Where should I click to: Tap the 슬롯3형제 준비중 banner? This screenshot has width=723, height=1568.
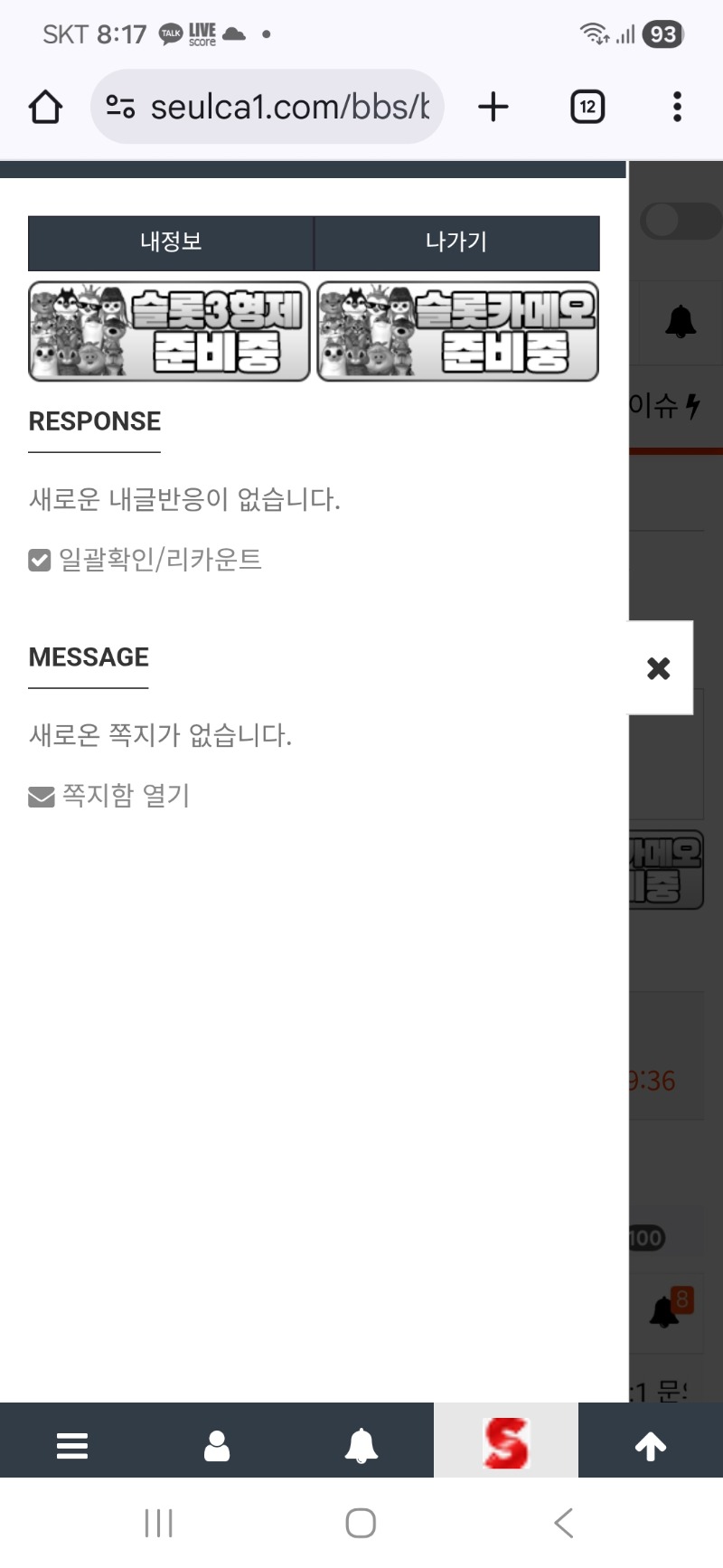coord(169,331)
